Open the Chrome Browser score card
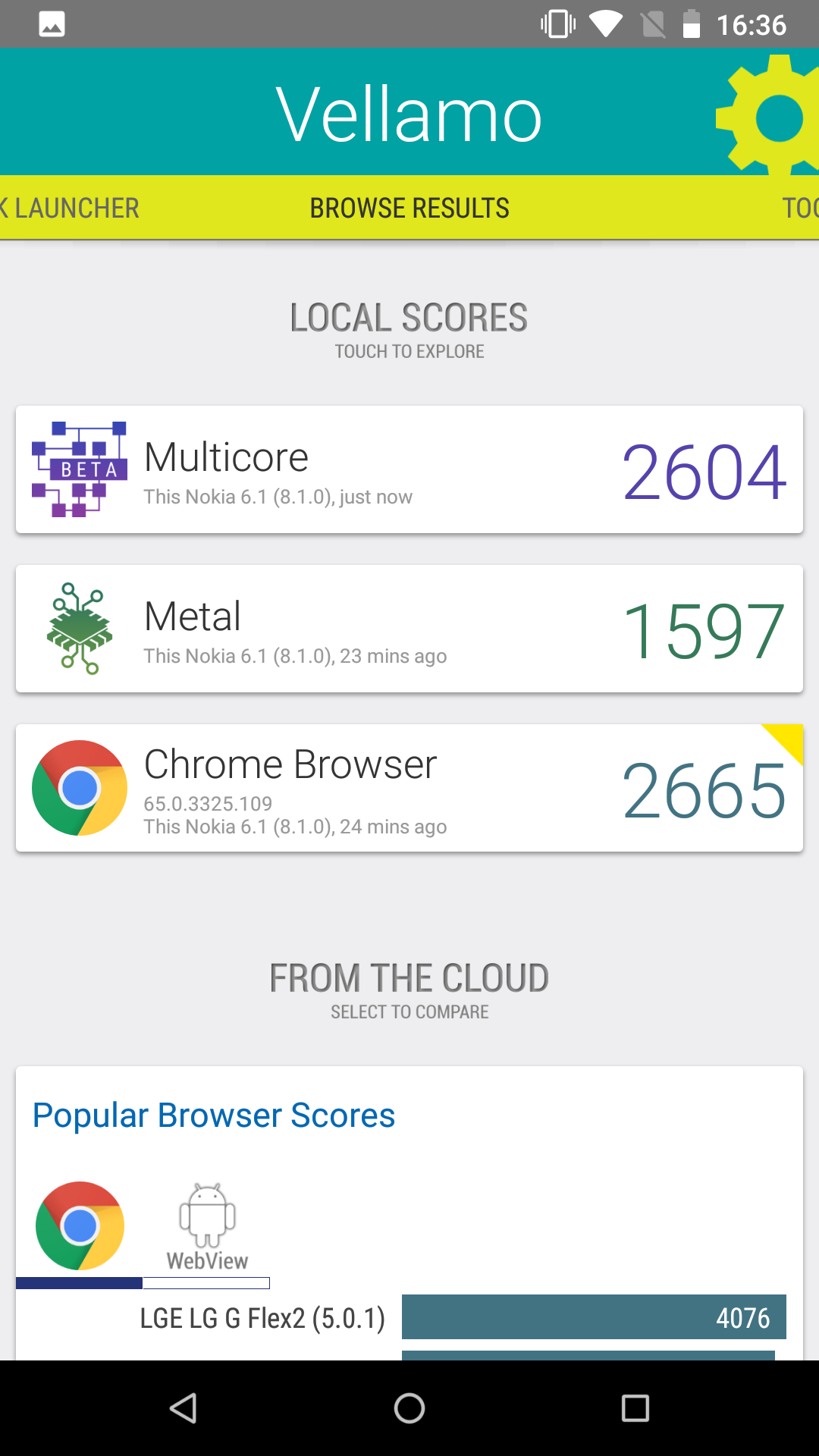The image size is (819, 1456). tap(409, 788)
